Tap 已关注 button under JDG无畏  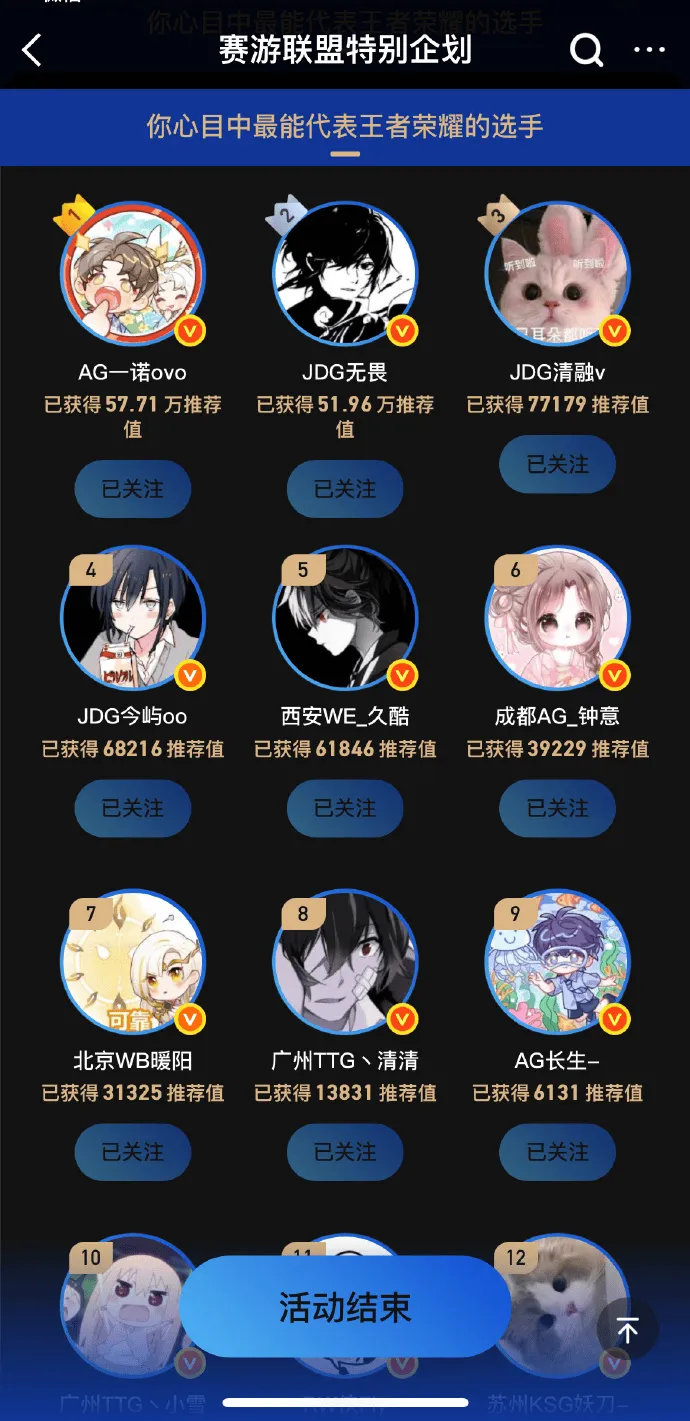point(345,489)
